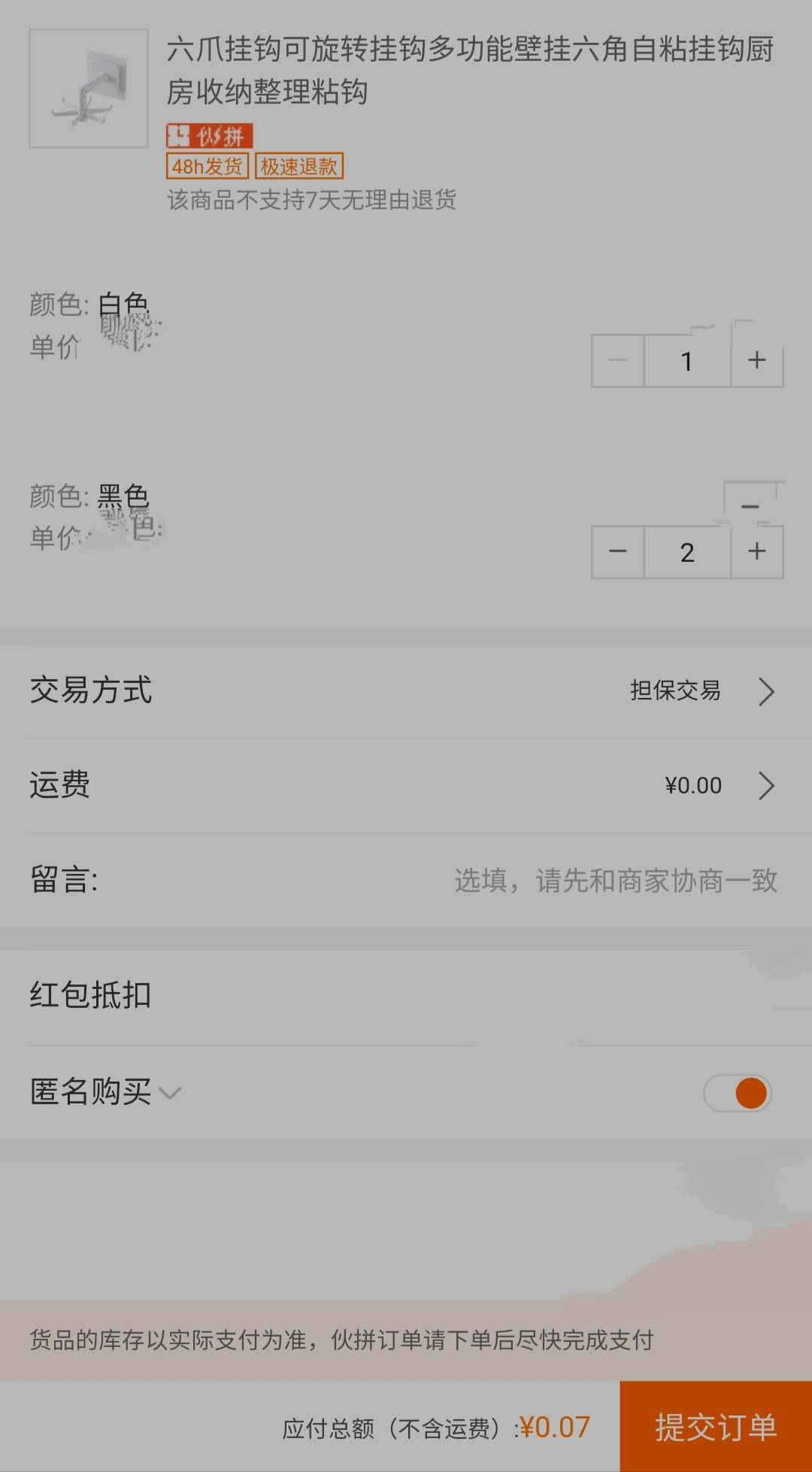
Task: Expand the 匿名购买 details chevron
Action: (171, 1095)
